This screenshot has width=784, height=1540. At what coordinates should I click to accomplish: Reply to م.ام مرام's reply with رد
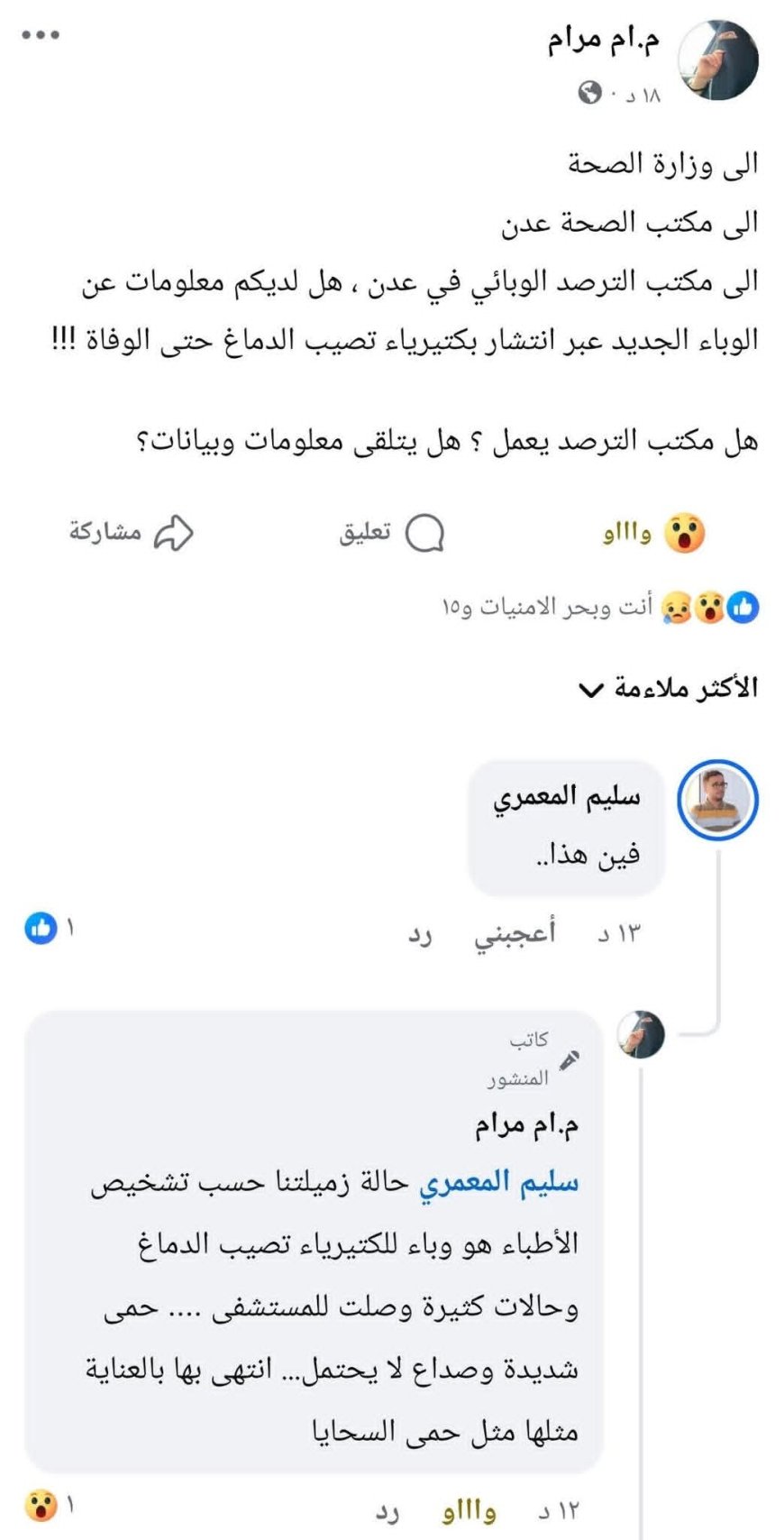pyautogui.click(x=387, y=1511)
